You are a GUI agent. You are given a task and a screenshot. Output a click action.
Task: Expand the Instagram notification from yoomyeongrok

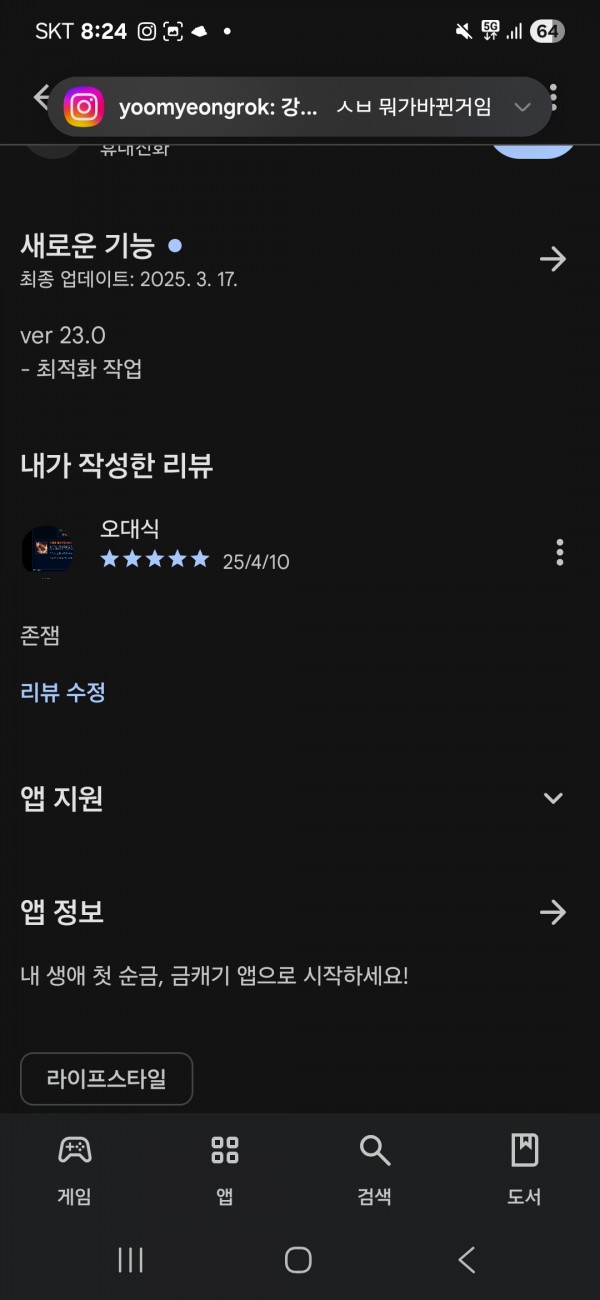click(521, 107)
